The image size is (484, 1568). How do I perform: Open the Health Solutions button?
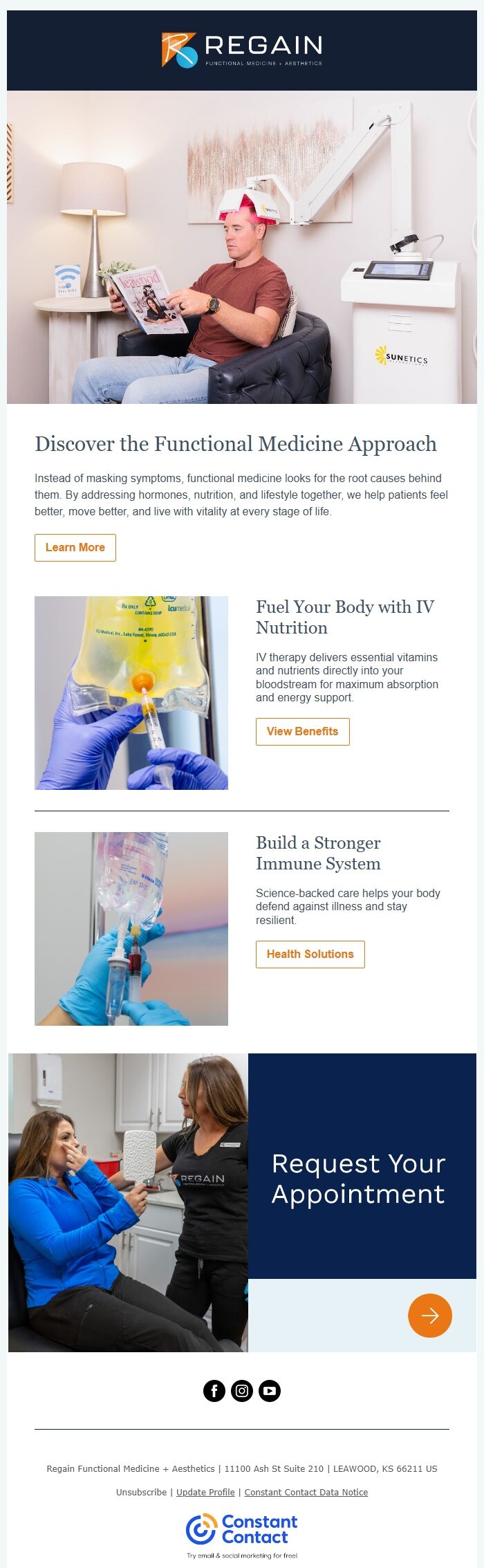pos(310,954)
